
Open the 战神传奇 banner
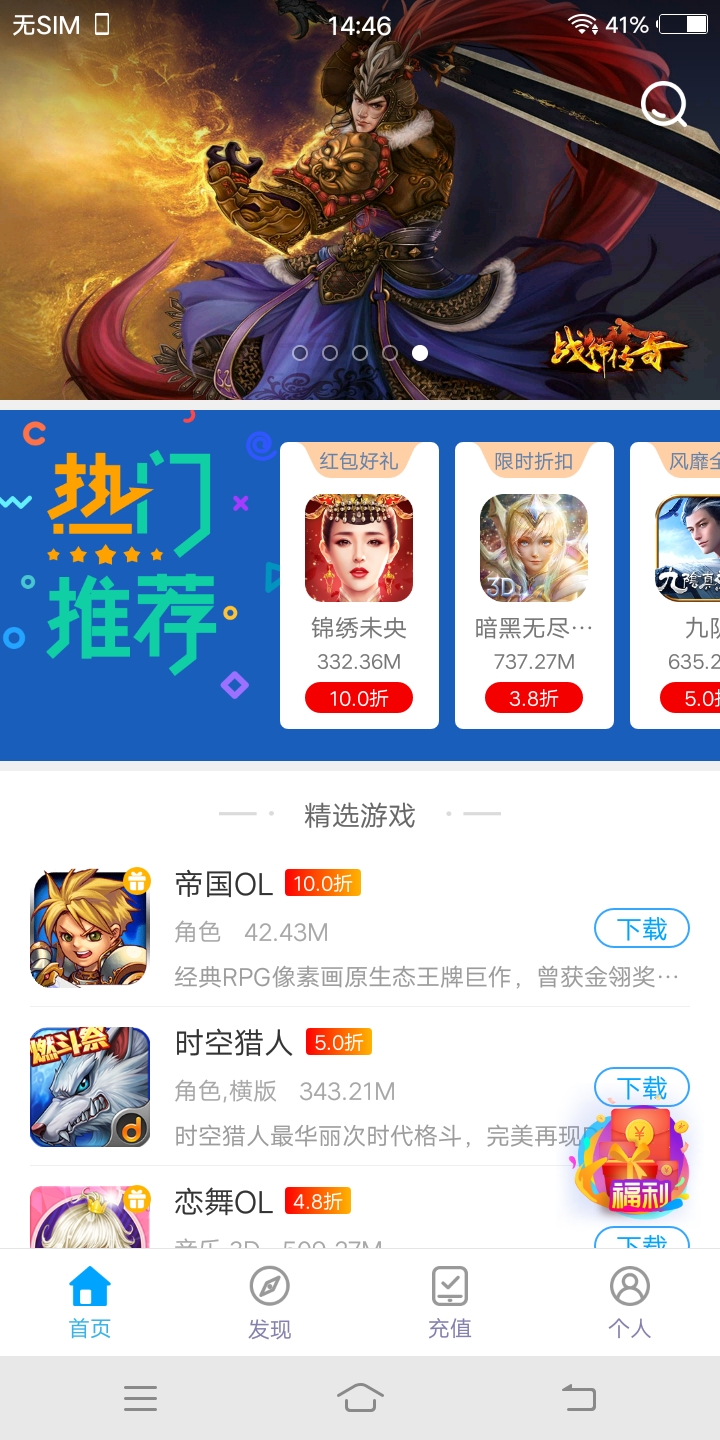tap(360, 200)
